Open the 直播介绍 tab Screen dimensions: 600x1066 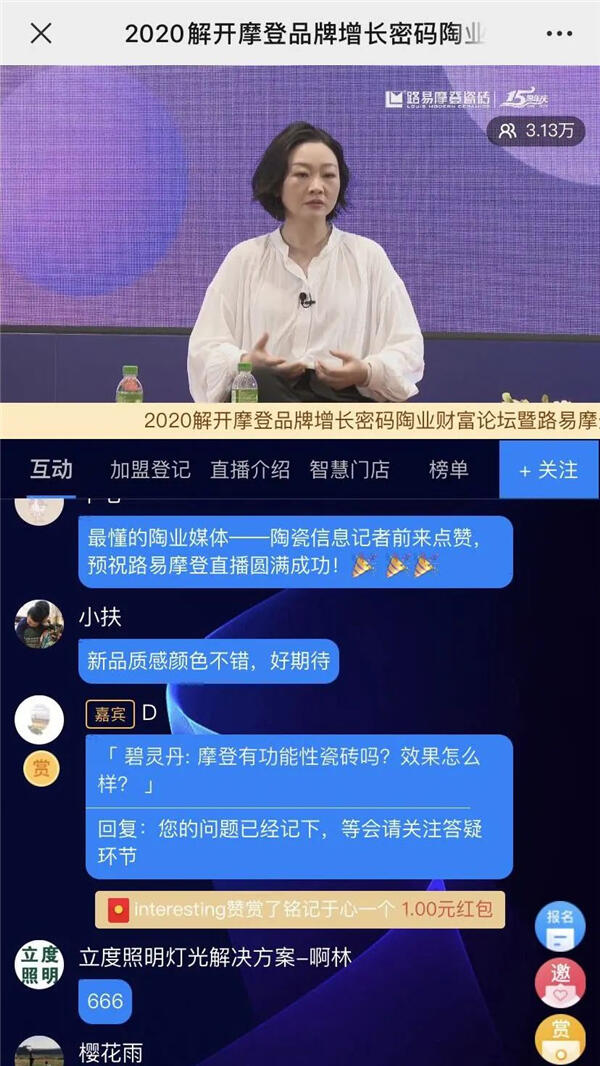(250, 469)
